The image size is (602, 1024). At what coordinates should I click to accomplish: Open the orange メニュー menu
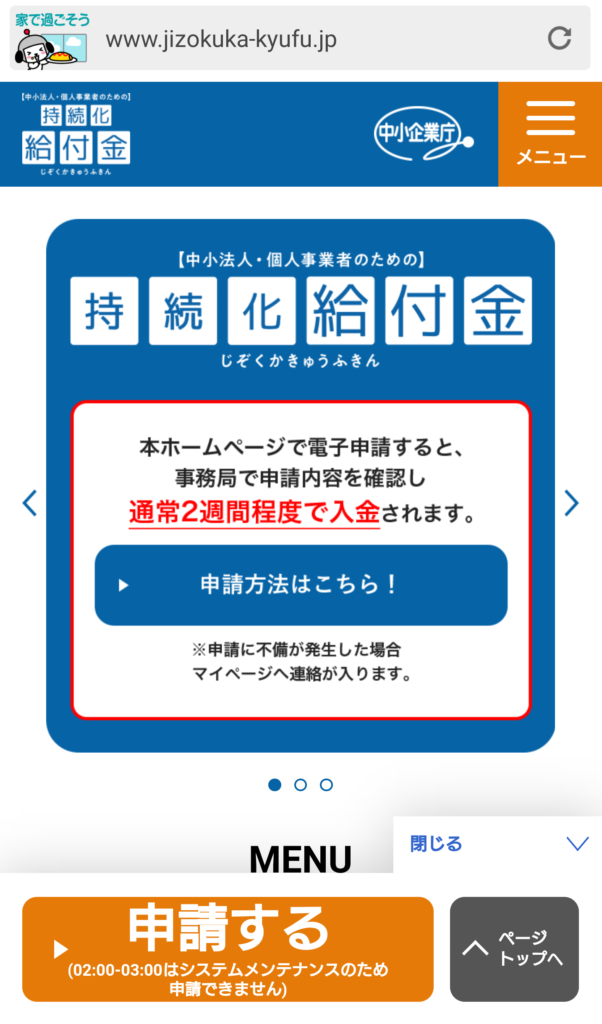pyautogui.click(x=549, y=134)
